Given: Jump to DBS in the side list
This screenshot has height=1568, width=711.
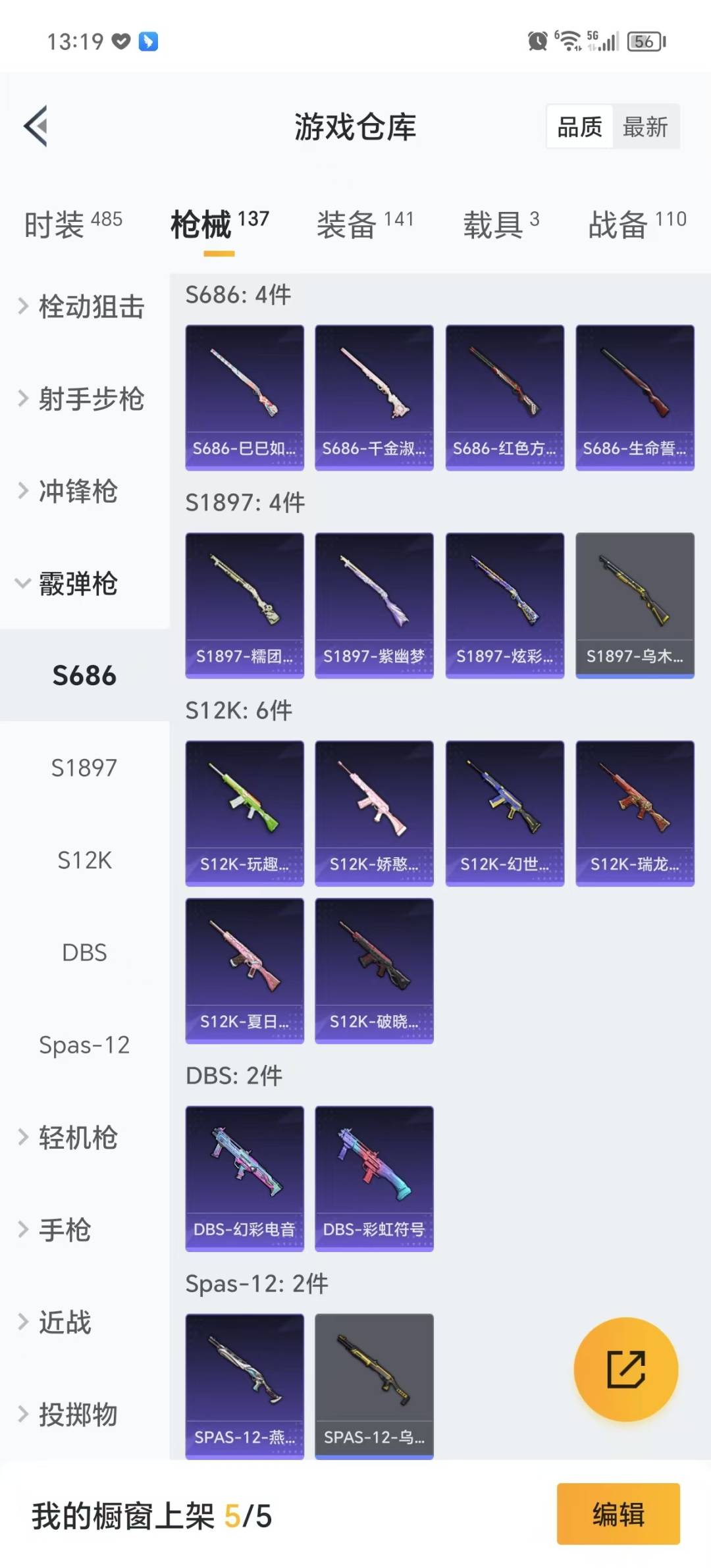Looking at the screenshot, I should 84,953.
